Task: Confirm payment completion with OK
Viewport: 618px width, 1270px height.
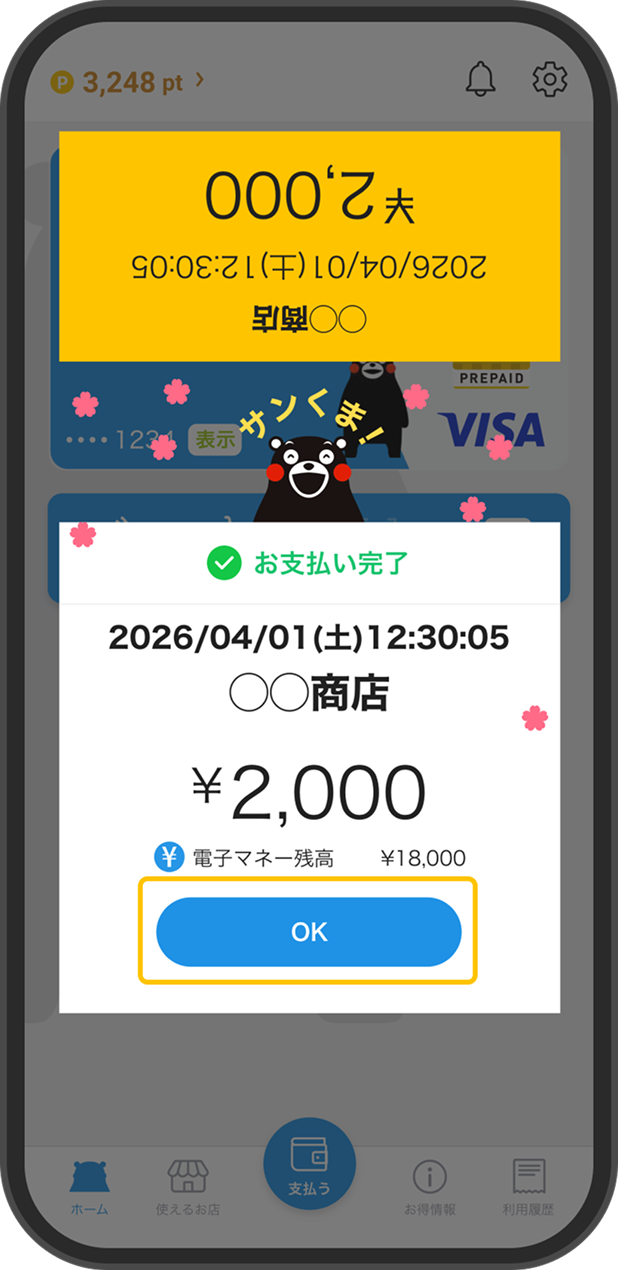Action: coord(308,932)
